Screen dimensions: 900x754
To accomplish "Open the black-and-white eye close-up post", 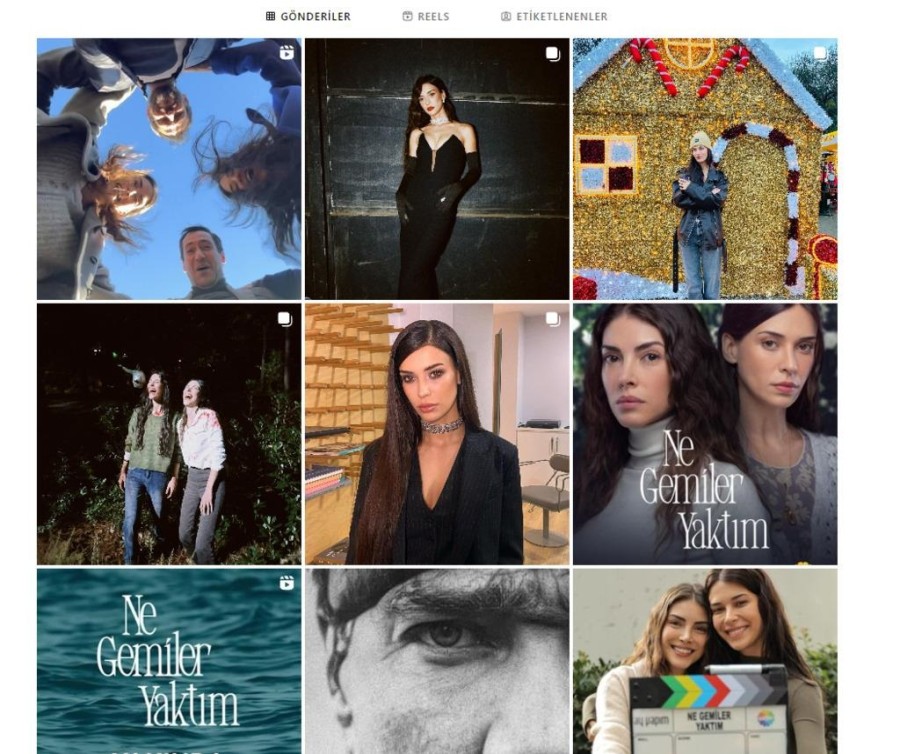I will 437,660.
